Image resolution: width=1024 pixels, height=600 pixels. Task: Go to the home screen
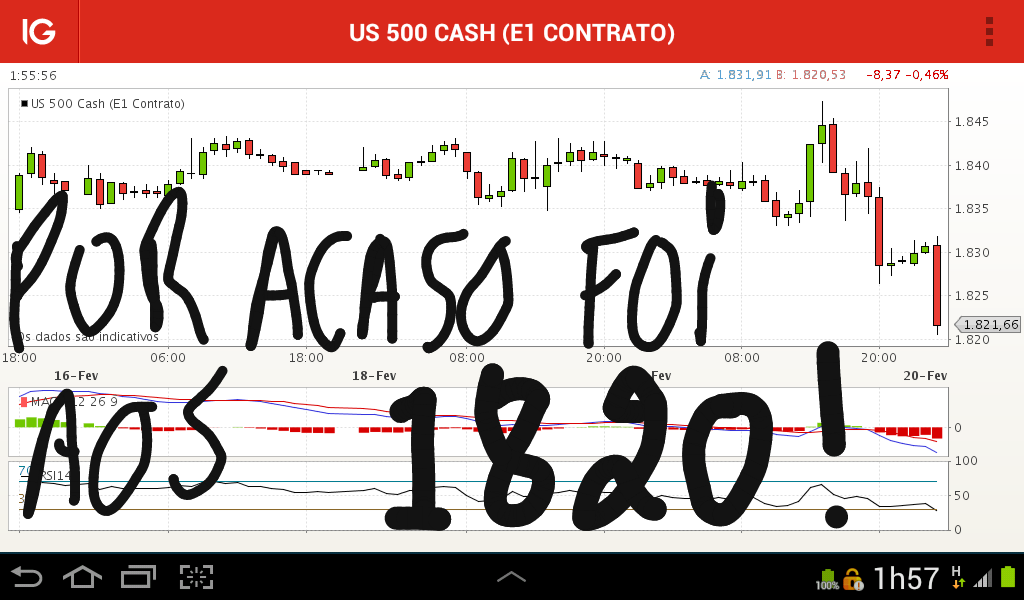tap(82, 576)
